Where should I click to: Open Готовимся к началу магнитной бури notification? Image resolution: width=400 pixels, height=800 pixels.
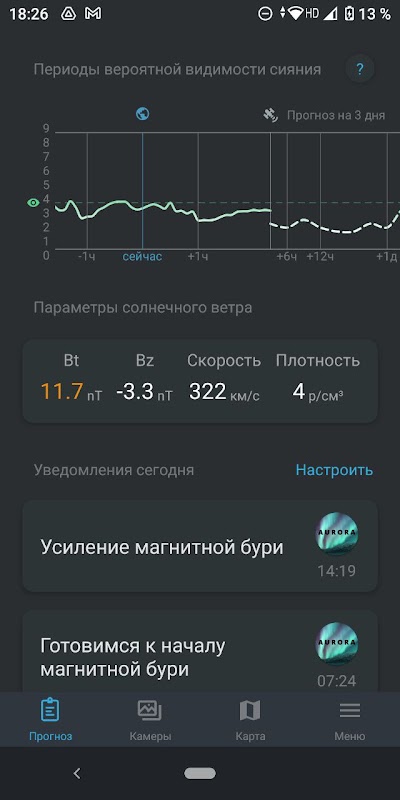point(200,651)
